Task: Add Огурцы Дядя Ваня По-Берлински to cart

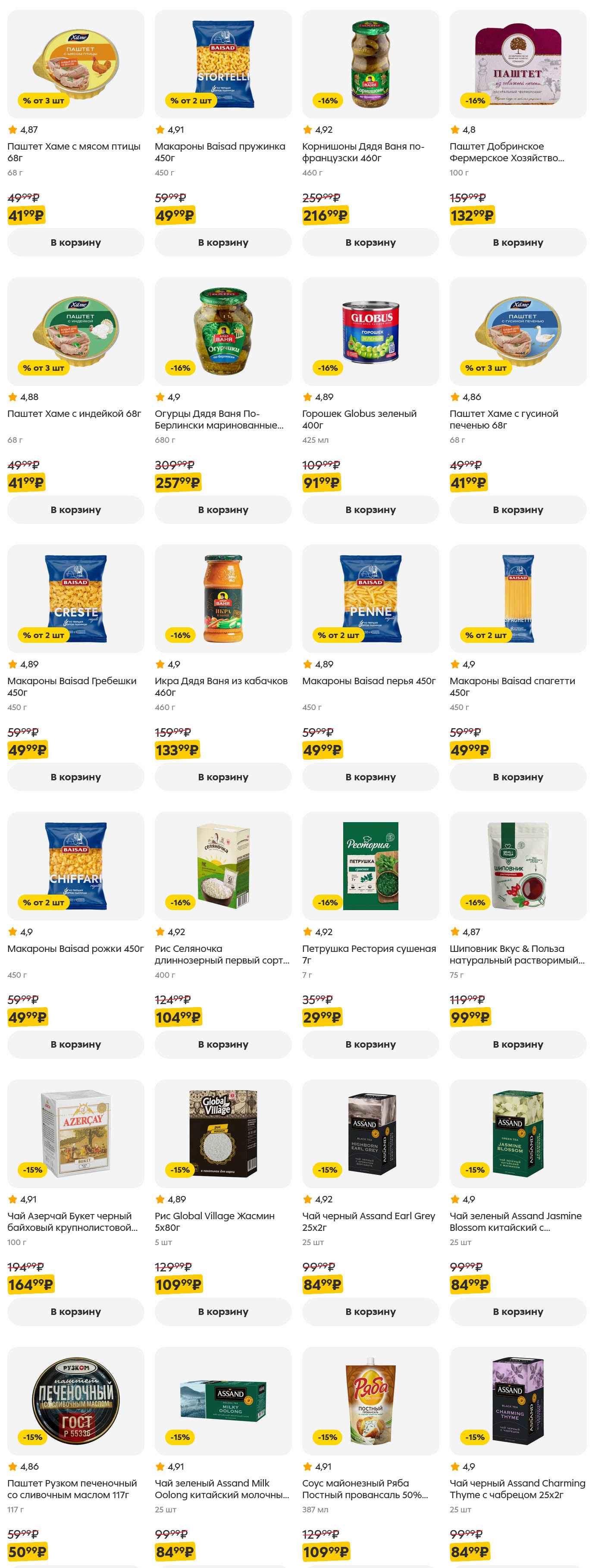Action: click(x=223, y=510)
